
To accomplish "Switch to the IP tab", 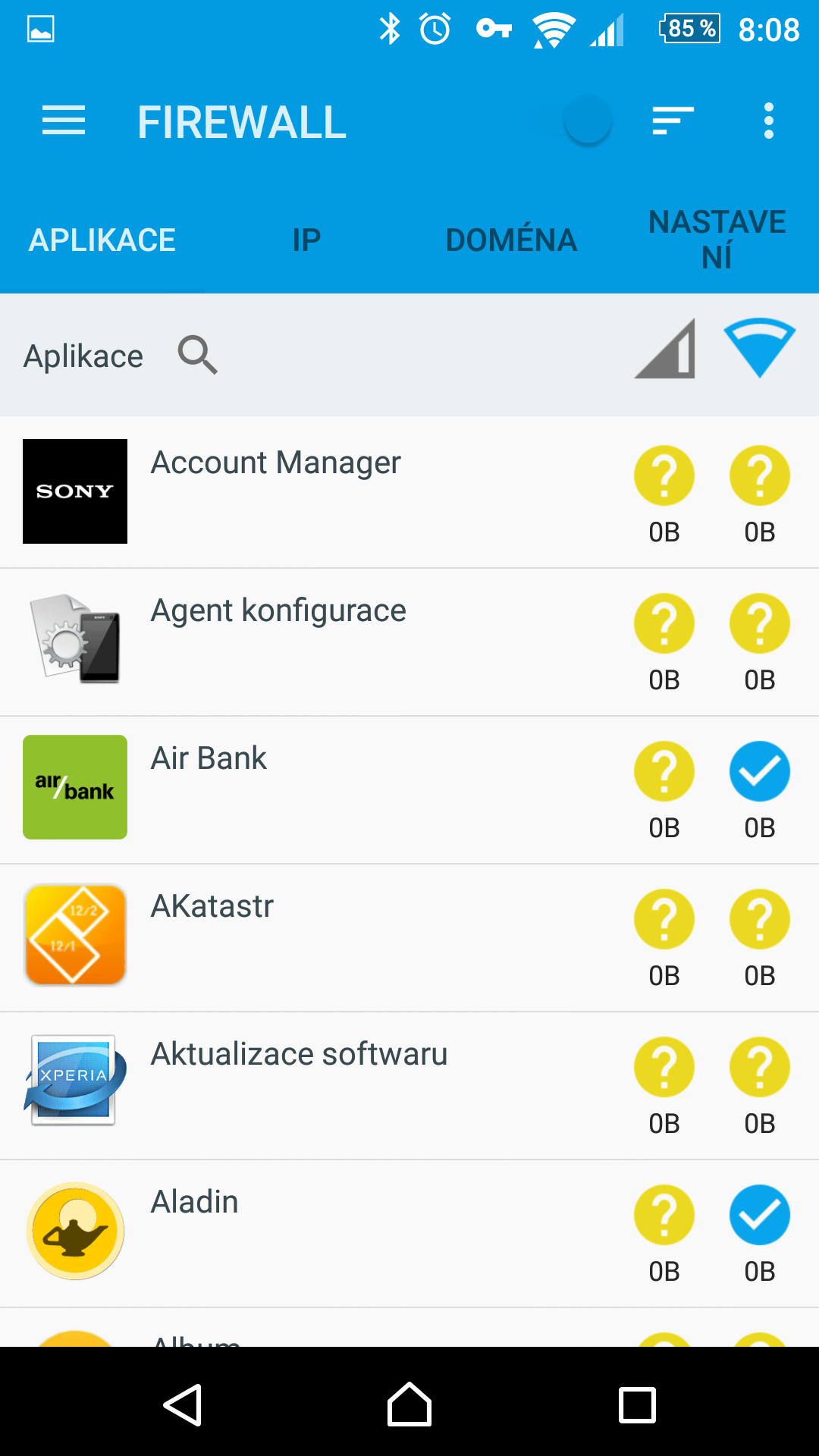I will 307,240.
